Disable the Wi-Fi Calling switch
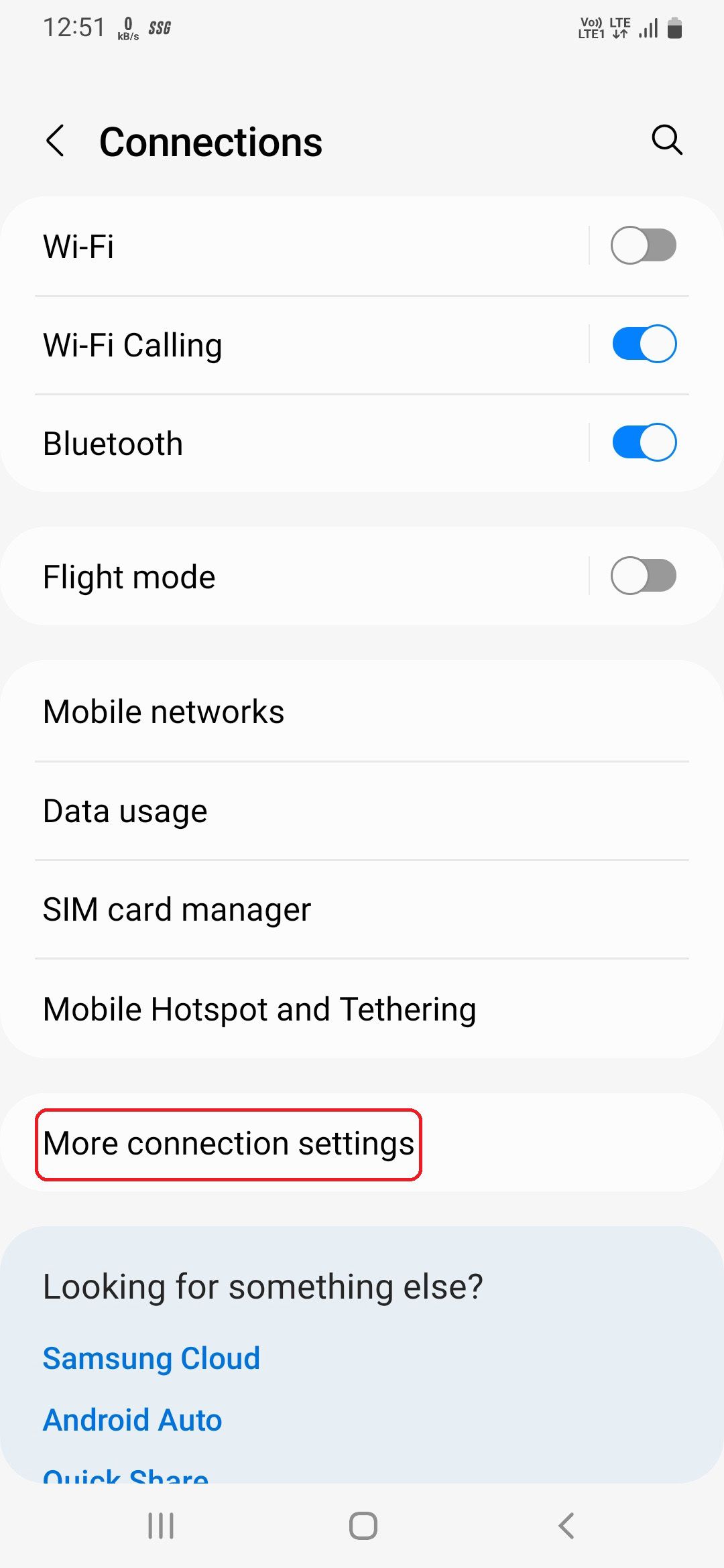 point(643,344)
